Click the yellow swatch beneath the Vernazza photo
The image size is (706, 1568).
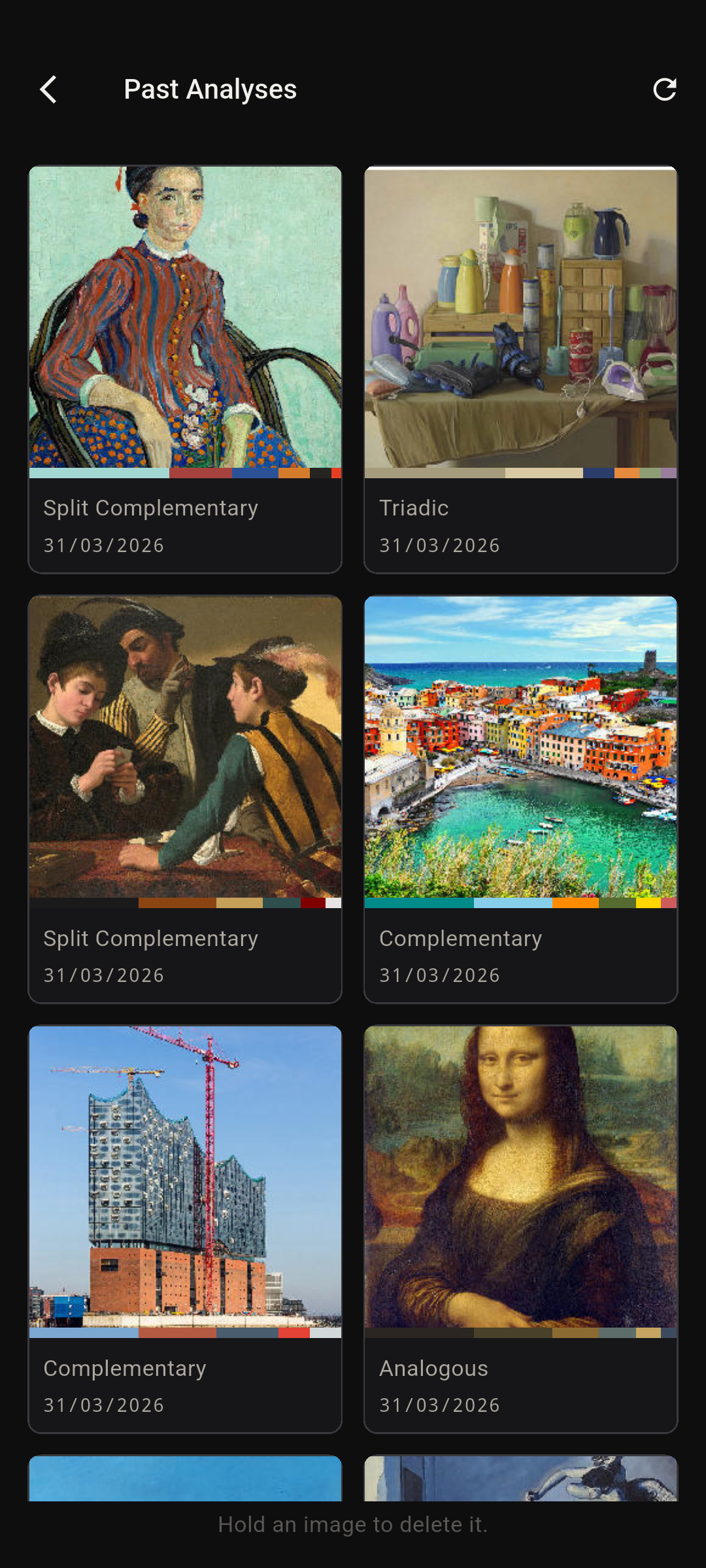point(648,904)
